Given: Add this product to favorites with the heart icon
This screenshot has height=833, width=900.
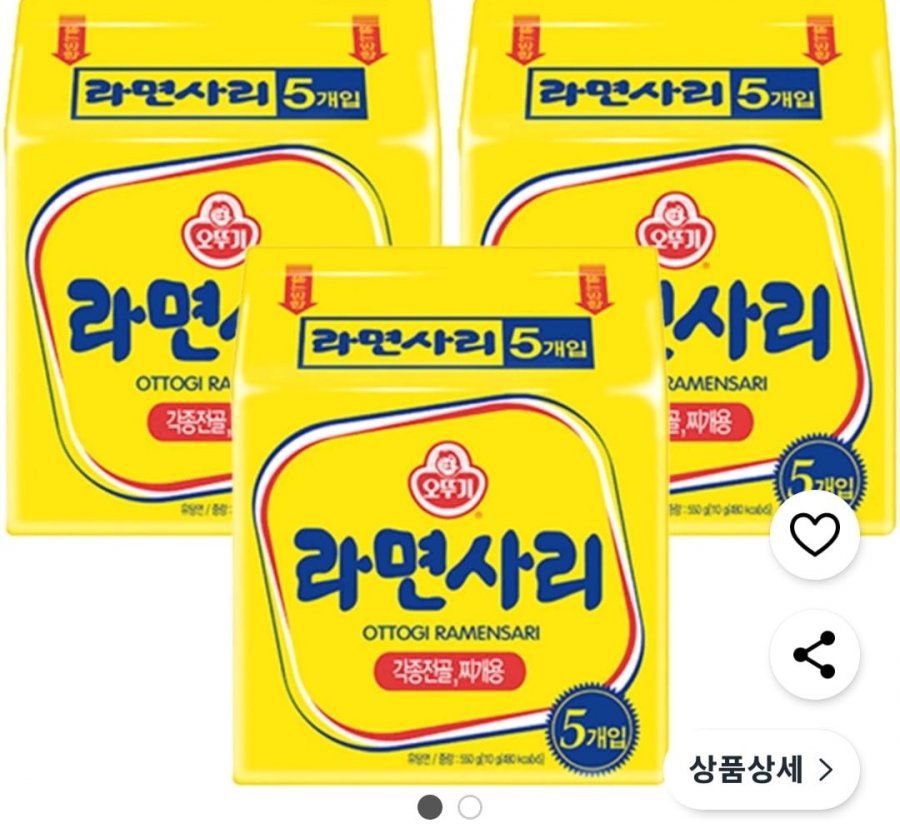Looking at the screenshot, I should 814,537.
